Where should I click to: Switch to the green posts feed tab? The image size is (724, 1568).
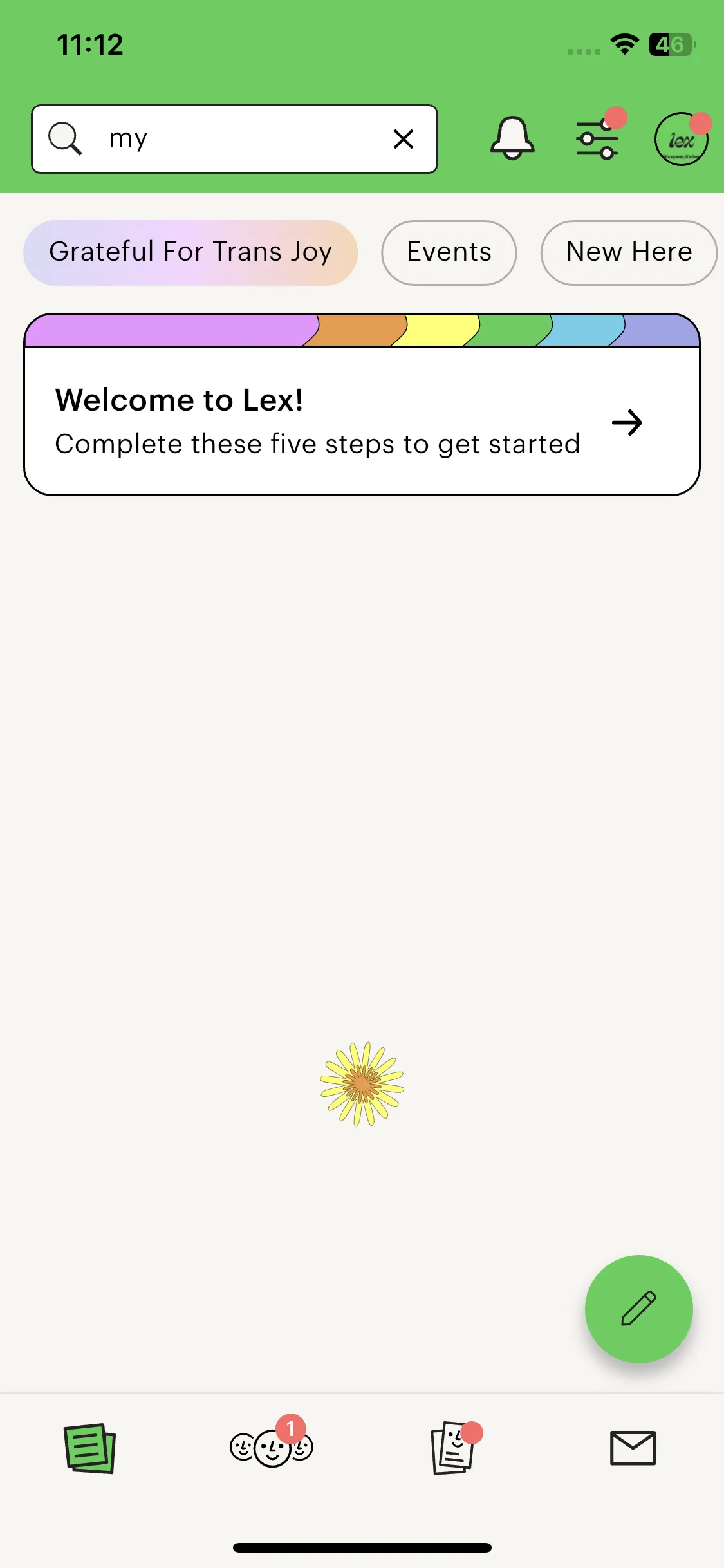click(x=90, y=1448)
